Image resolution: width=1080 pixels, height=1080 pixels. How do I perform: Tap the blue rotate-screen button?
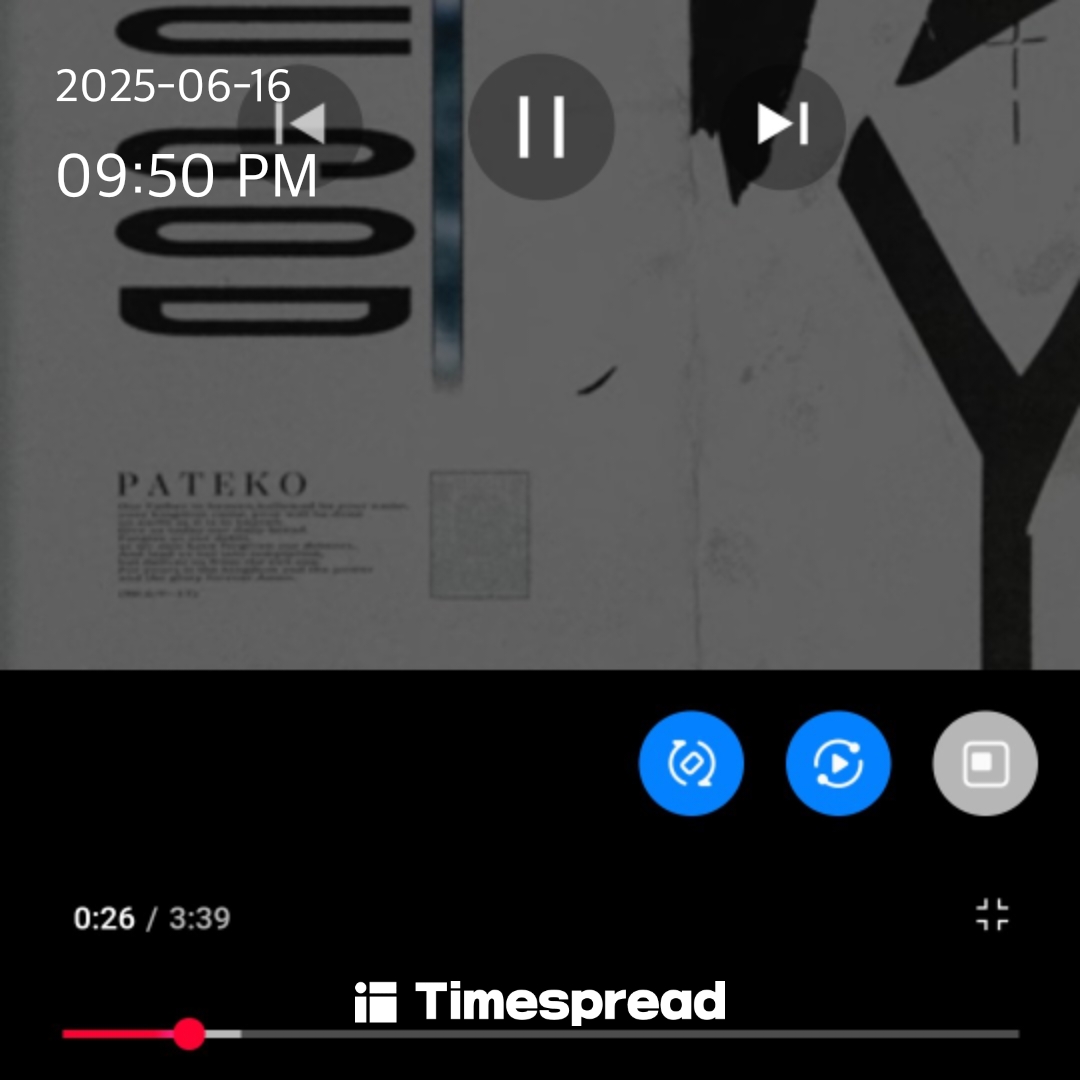coord(691,764)
